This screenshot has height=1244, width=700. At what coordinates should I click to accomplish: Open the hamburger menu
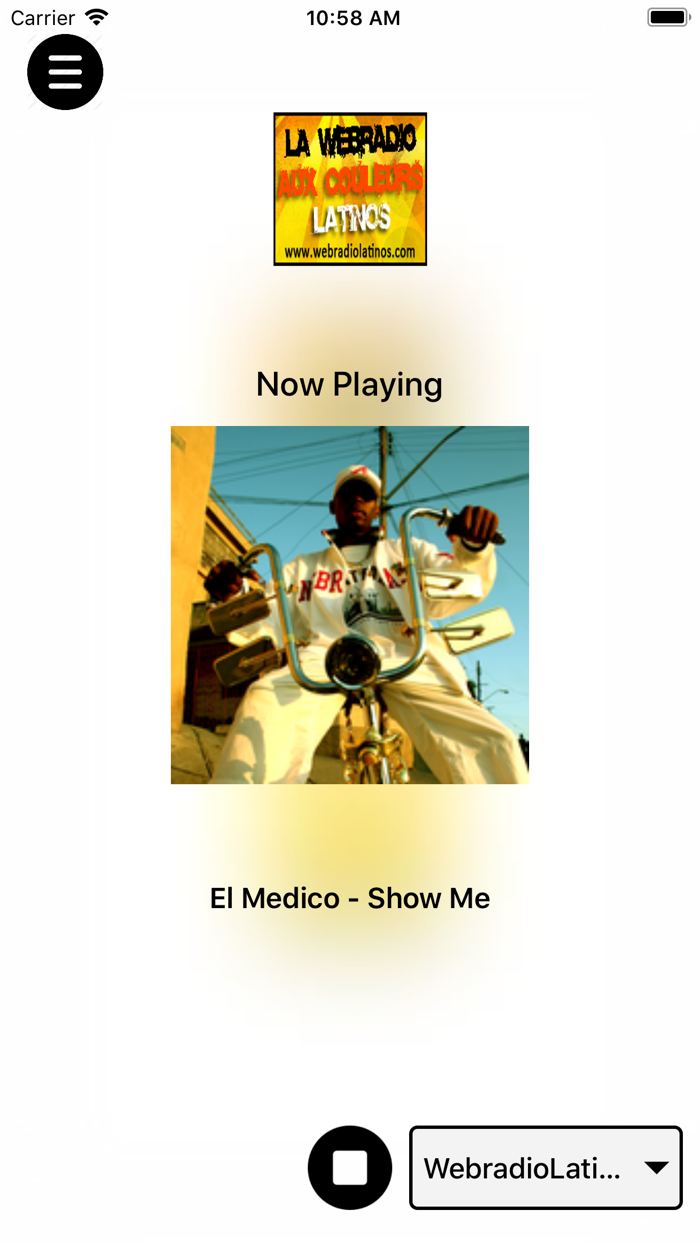click(x=65, y=72)
